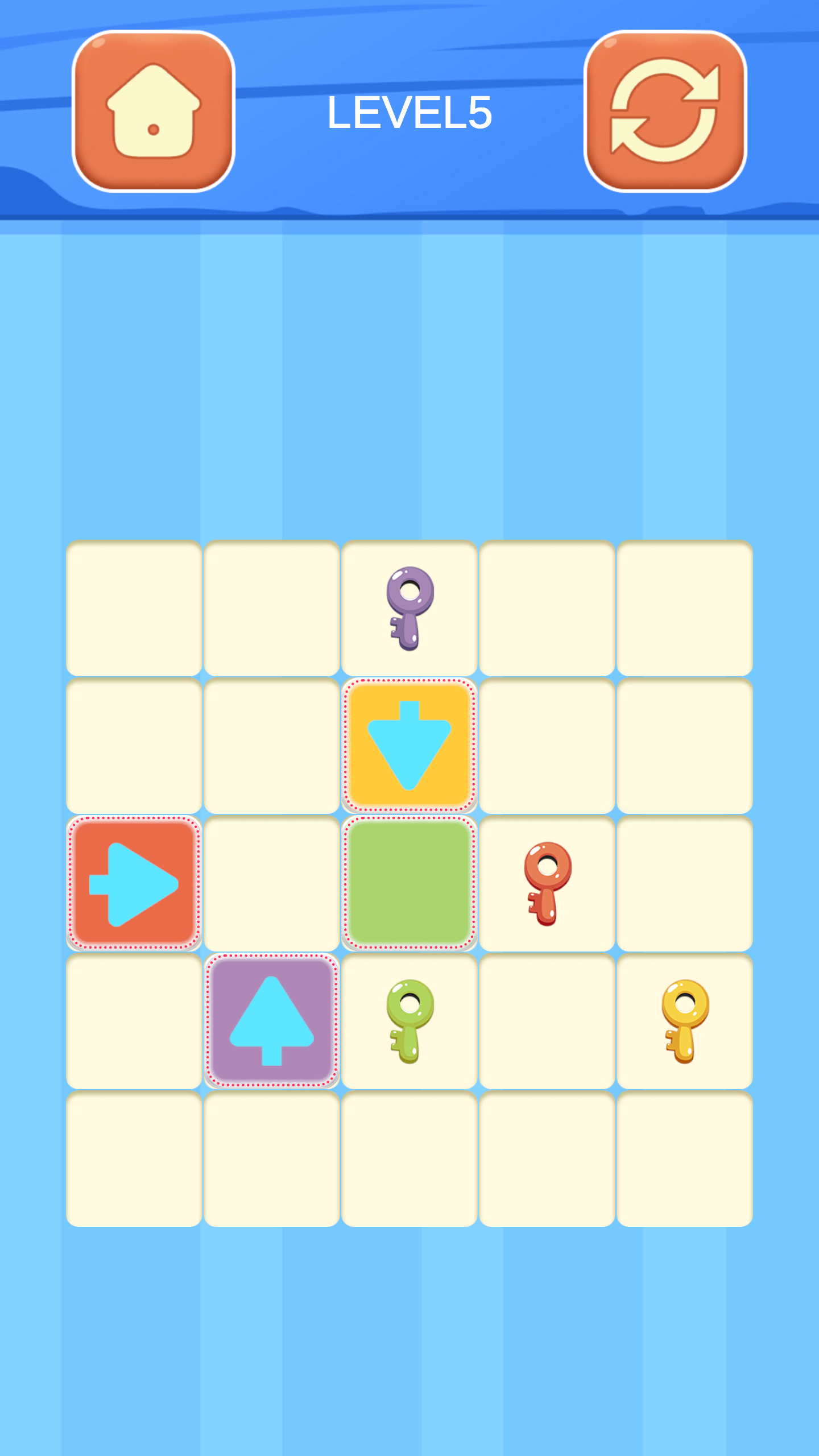Go to the home menu
The height and width of the screenshot is (1456, 819).
(154, 111)
